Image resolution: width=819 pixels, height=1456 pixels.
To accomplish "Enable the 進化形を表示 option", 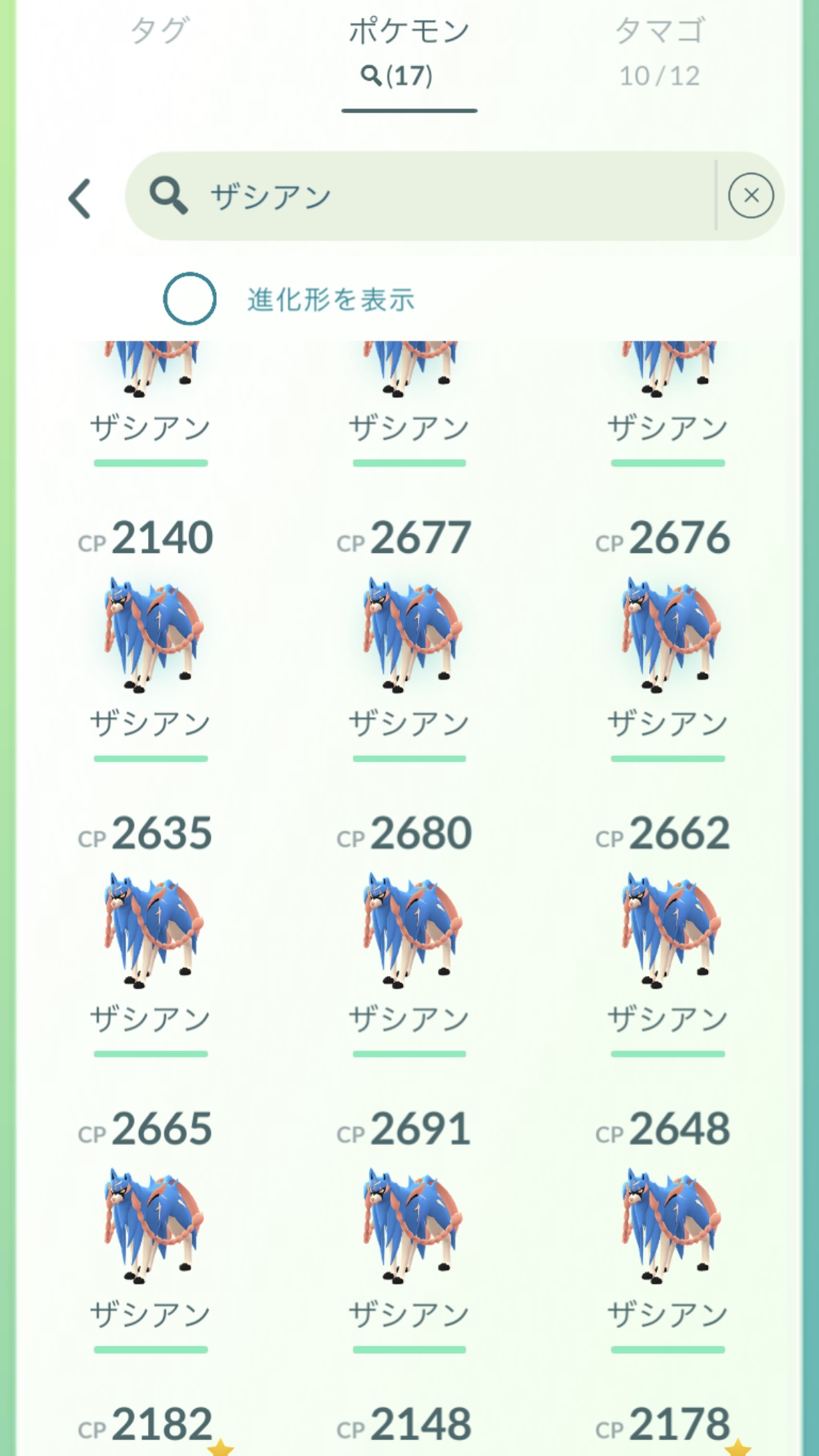I will click(190, 299).
